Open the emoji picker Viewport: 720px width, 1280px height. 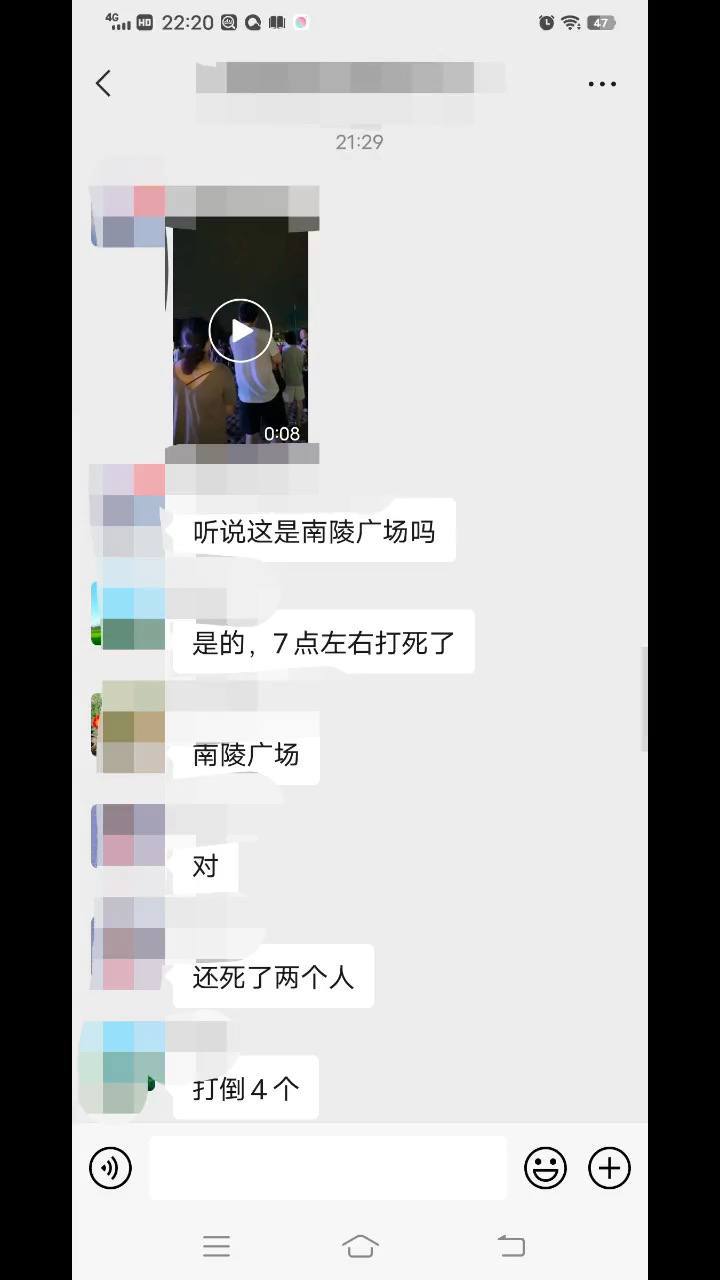point(545,1168)
